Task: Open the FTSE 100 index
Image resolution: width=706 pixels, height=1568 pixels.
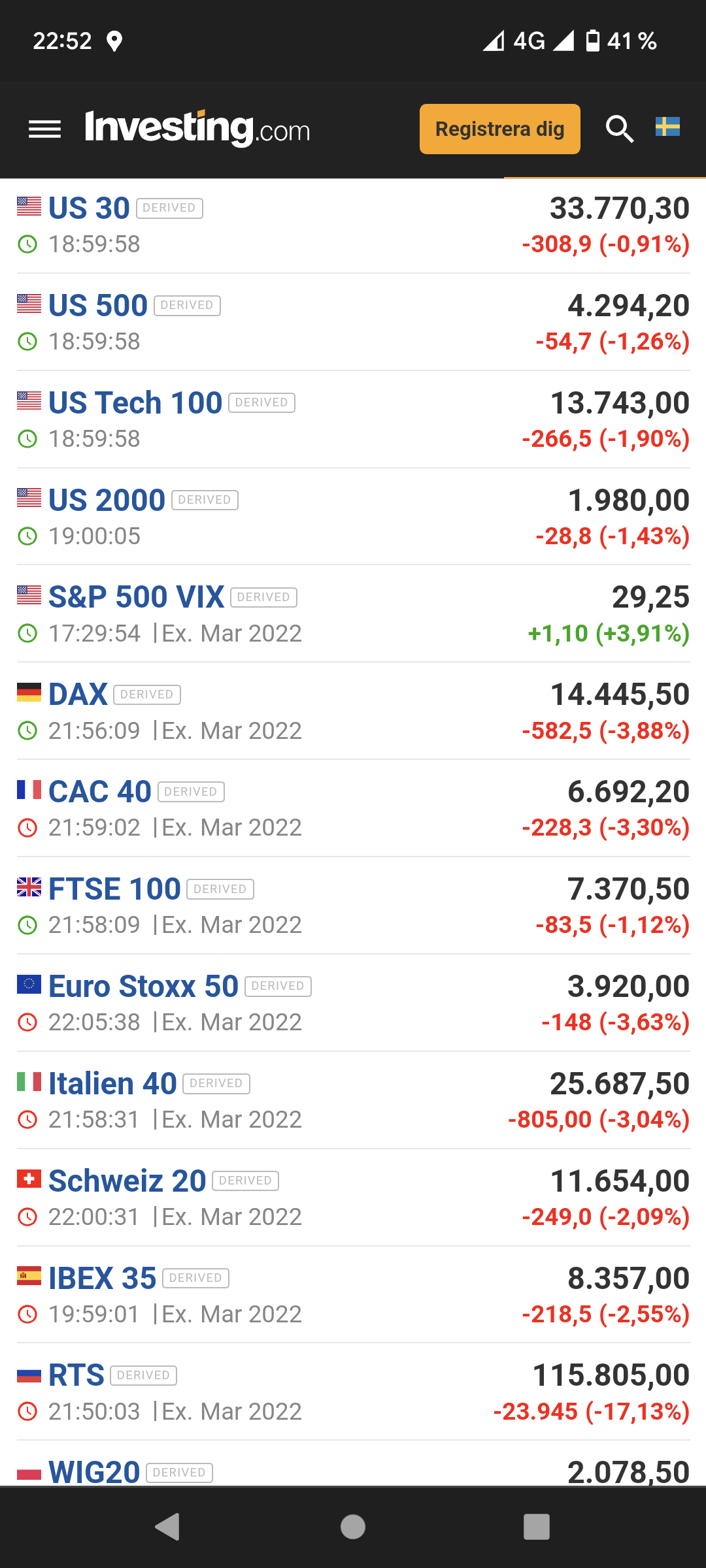Action: 114,889
